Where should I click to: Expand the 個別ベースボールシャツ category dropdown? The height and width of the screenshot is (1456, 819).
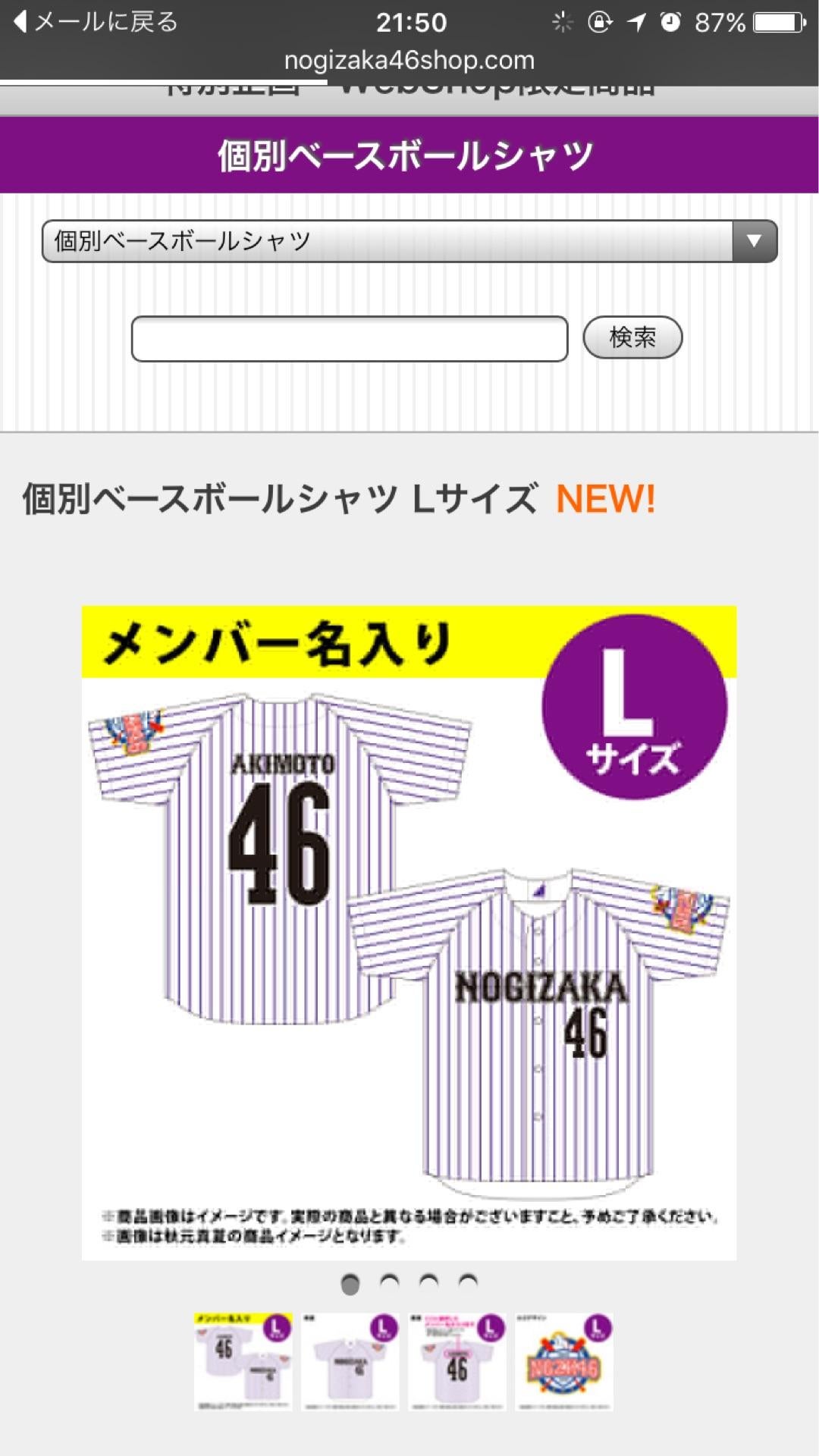point(409,241)
